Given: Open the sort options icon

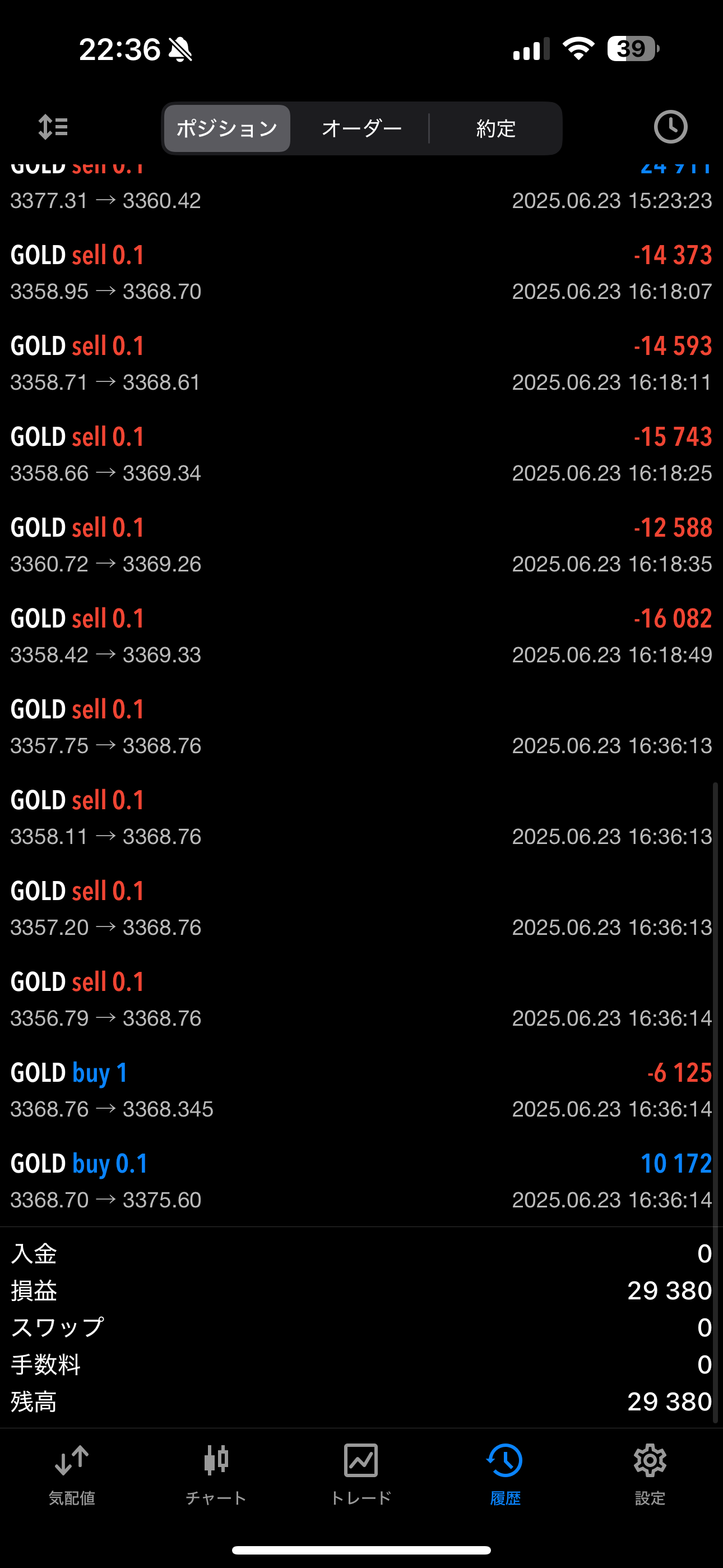Looking at the screenshot, I should click(x=53, y=127).
